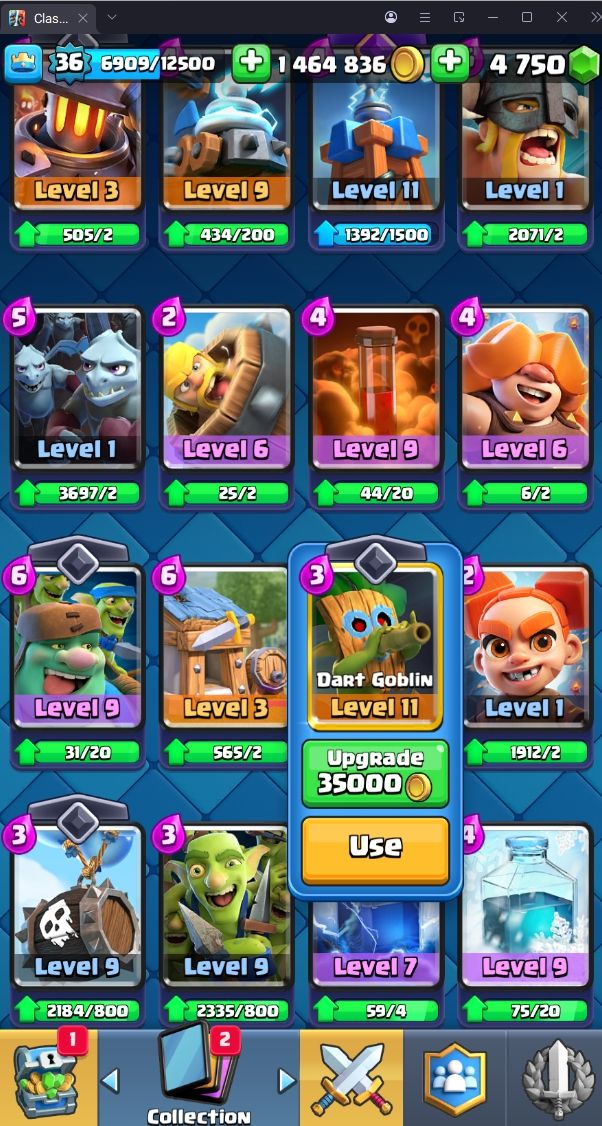
Task: Select the Goblins card with 2335/800
Action: coord(226,905)
